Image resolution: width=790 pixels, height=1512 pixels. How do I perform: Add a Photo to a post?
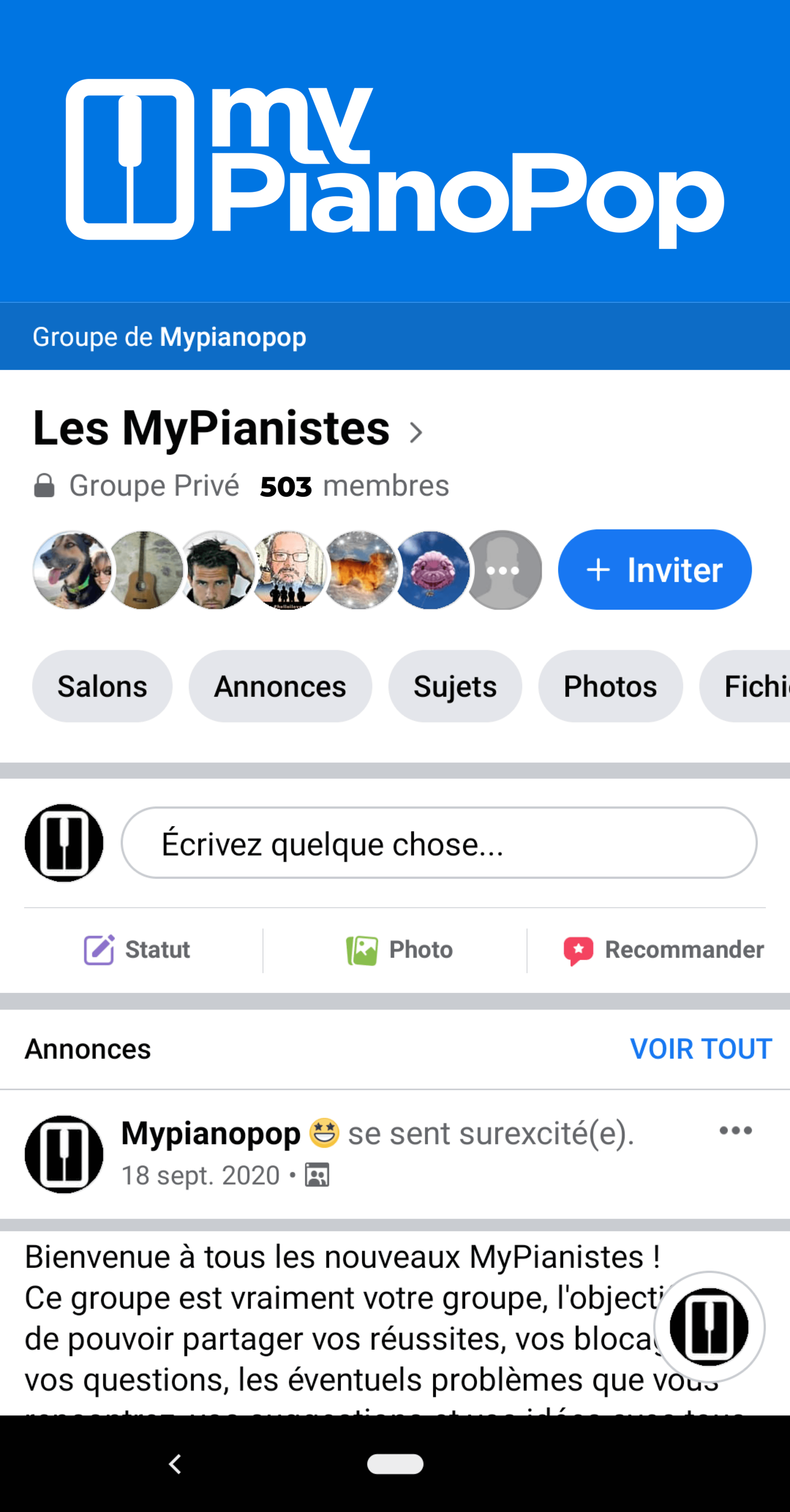[400, 950]
